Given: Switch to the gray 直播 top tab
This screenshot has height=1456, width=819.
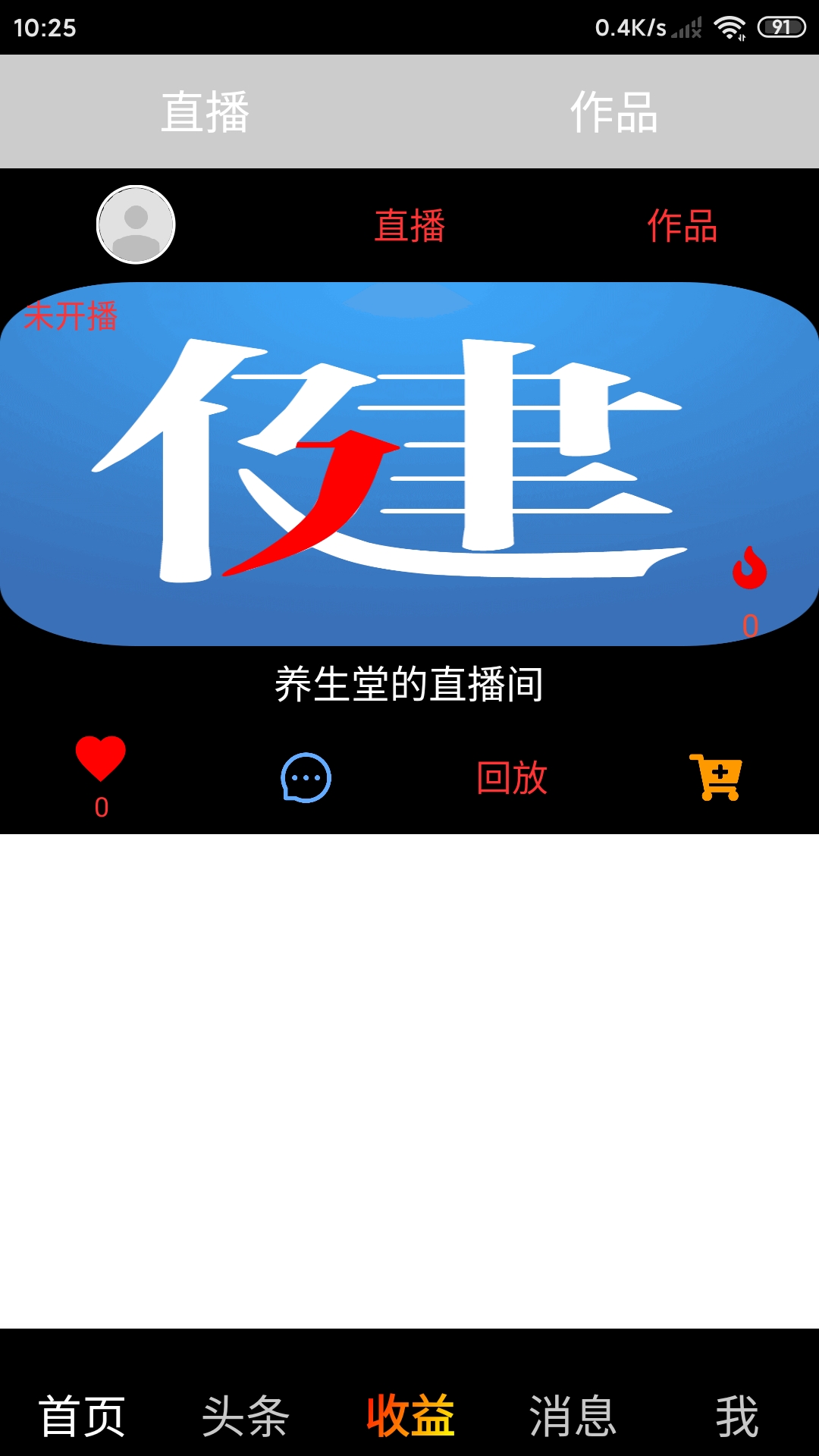Looking at the screenshot, I should click(x=205, y=111).
